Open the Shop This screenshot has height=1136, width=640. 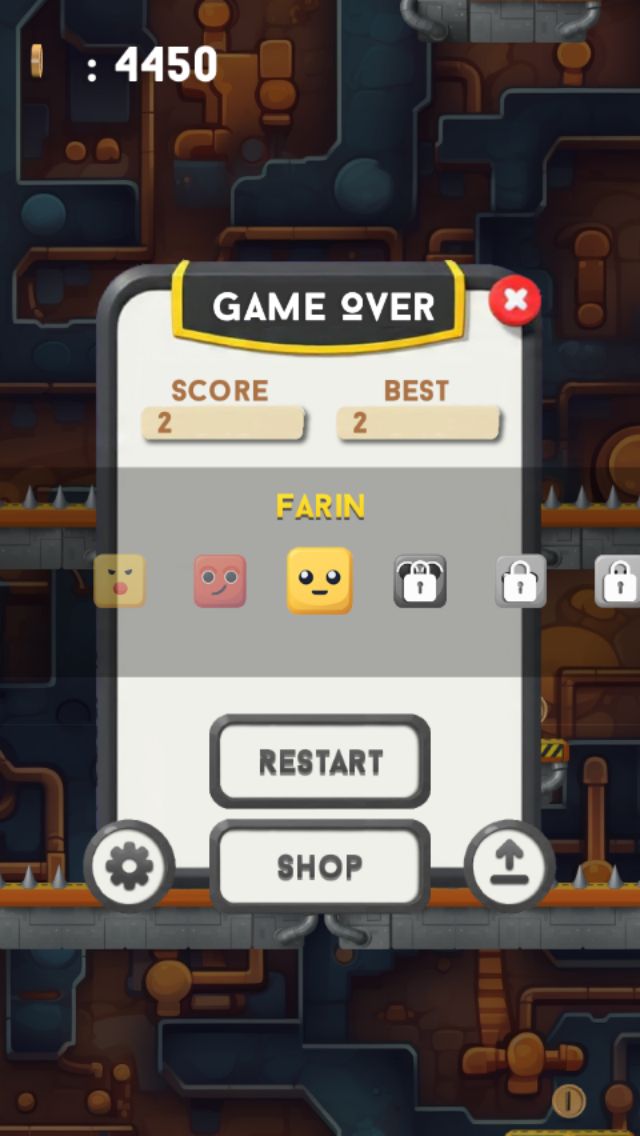click(320, 867)
